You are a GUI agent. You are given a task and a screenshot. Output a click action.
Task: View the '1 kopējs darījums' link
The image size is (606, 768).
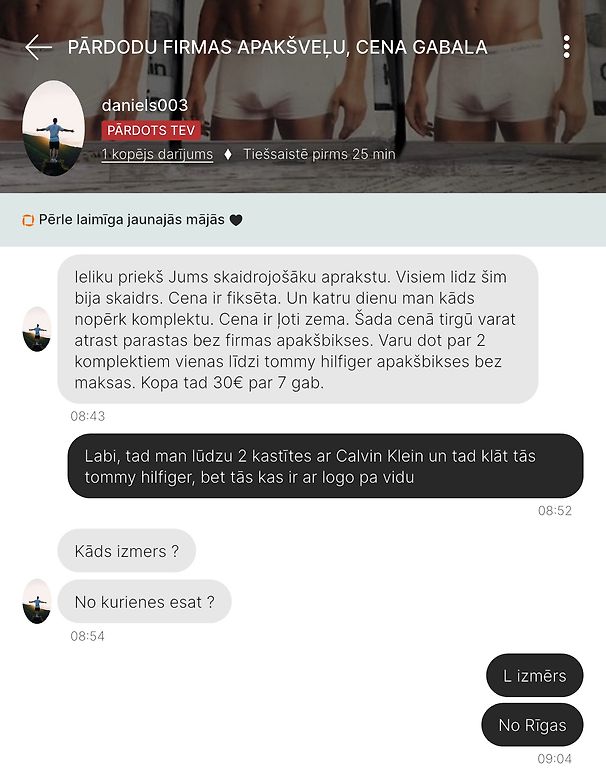[157, 154]
